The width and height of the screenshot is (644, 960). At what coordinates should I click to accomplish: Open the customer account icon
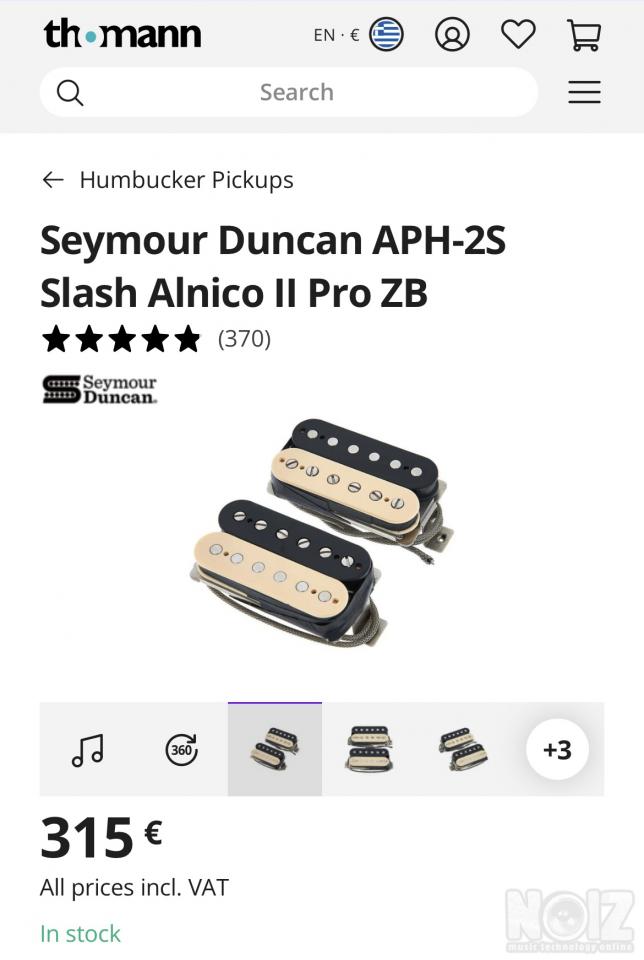pyautogui.click(x=452, y=35)
